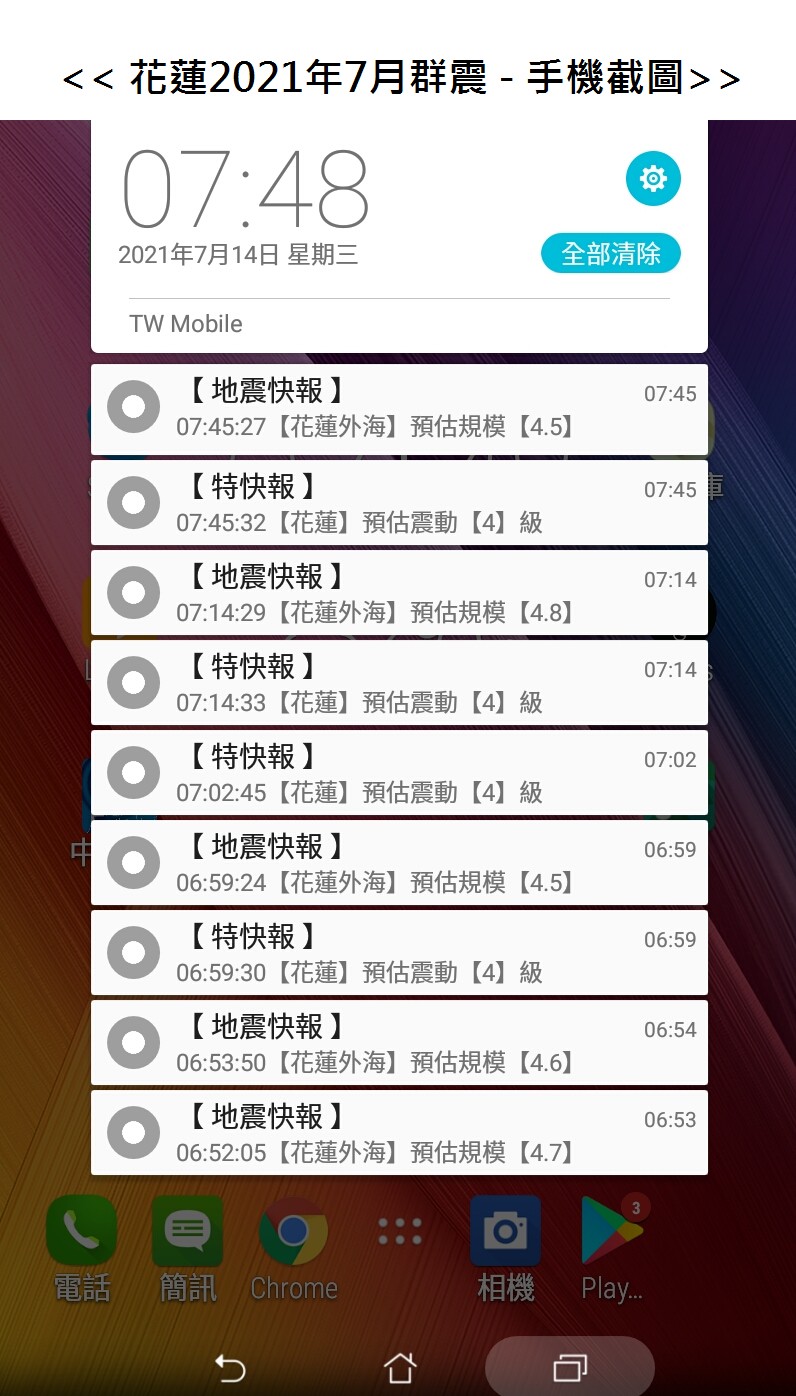Show recent apps
The image size is (796, 1396).
(570, 1367)
